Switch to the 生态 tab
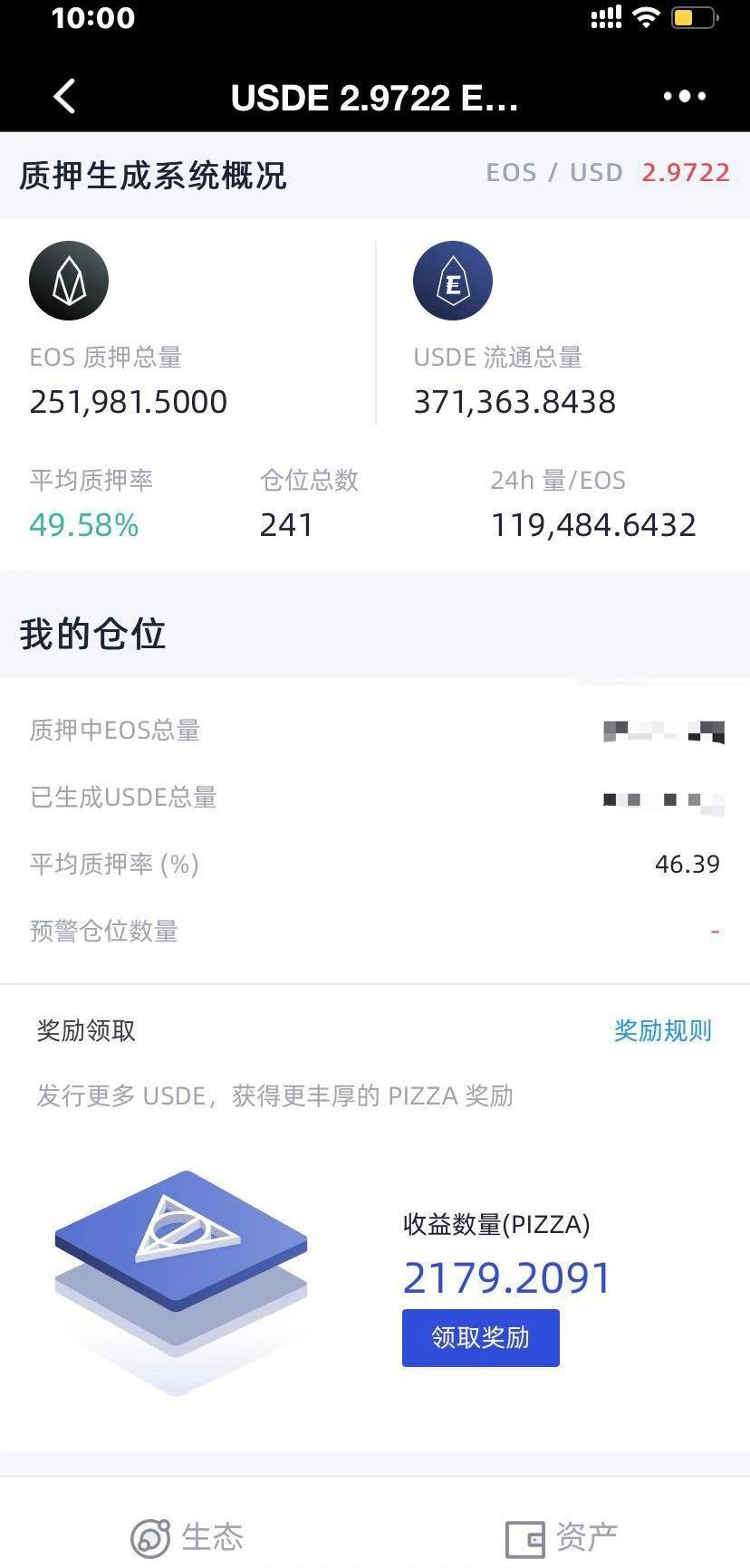 [x=187, y=1536]
